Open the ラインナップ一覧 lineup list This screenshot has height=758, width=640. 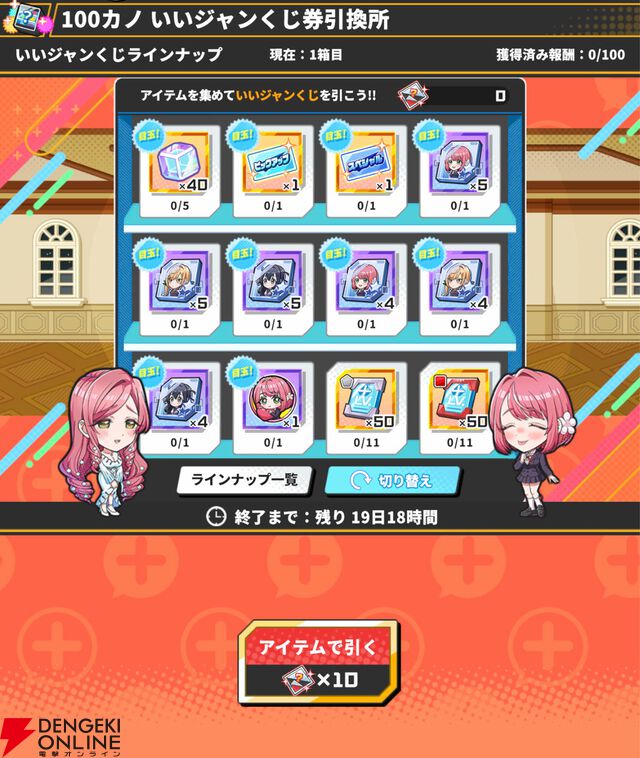(245, 480)
